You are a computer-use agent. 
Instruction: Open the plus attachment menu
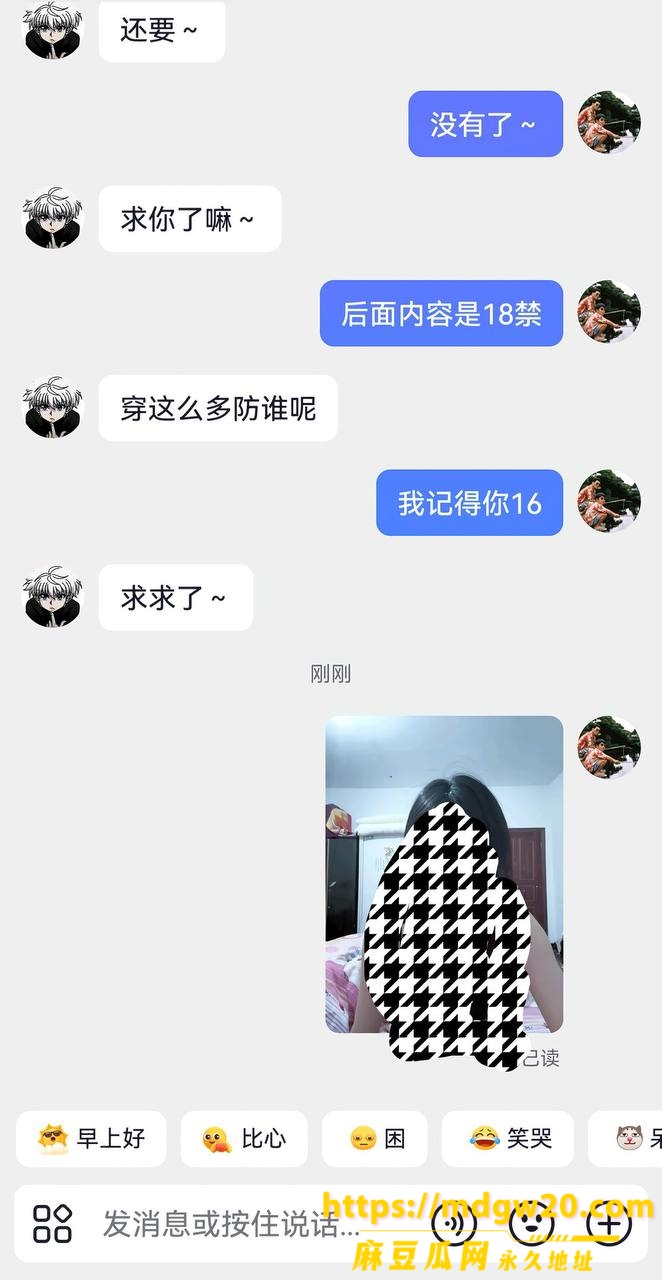coord(608,1223)
